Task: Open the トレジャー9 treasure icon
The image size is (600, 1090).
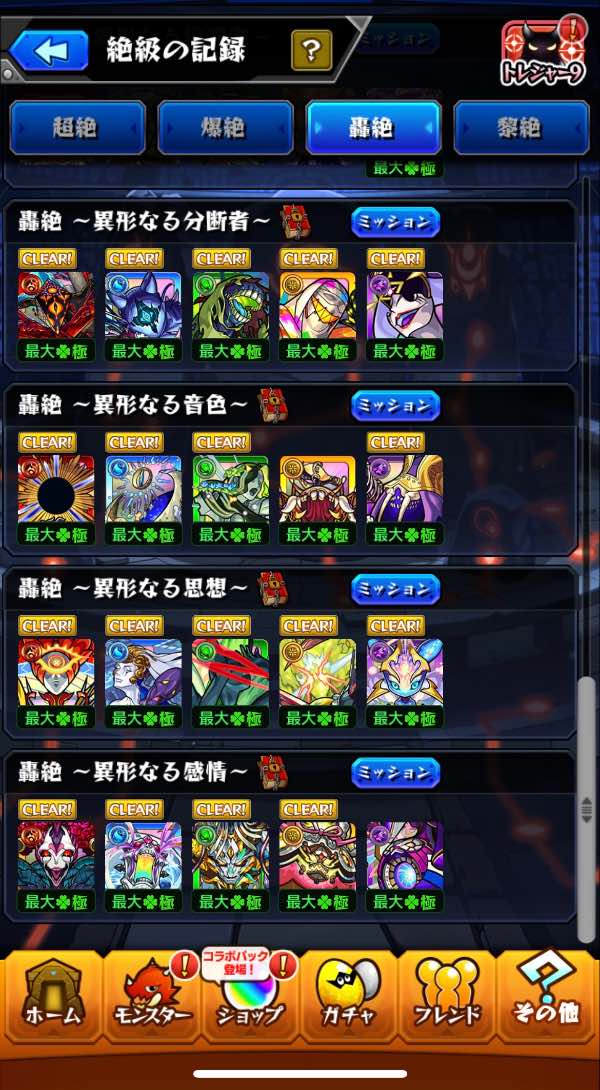Action: (542, 53)
